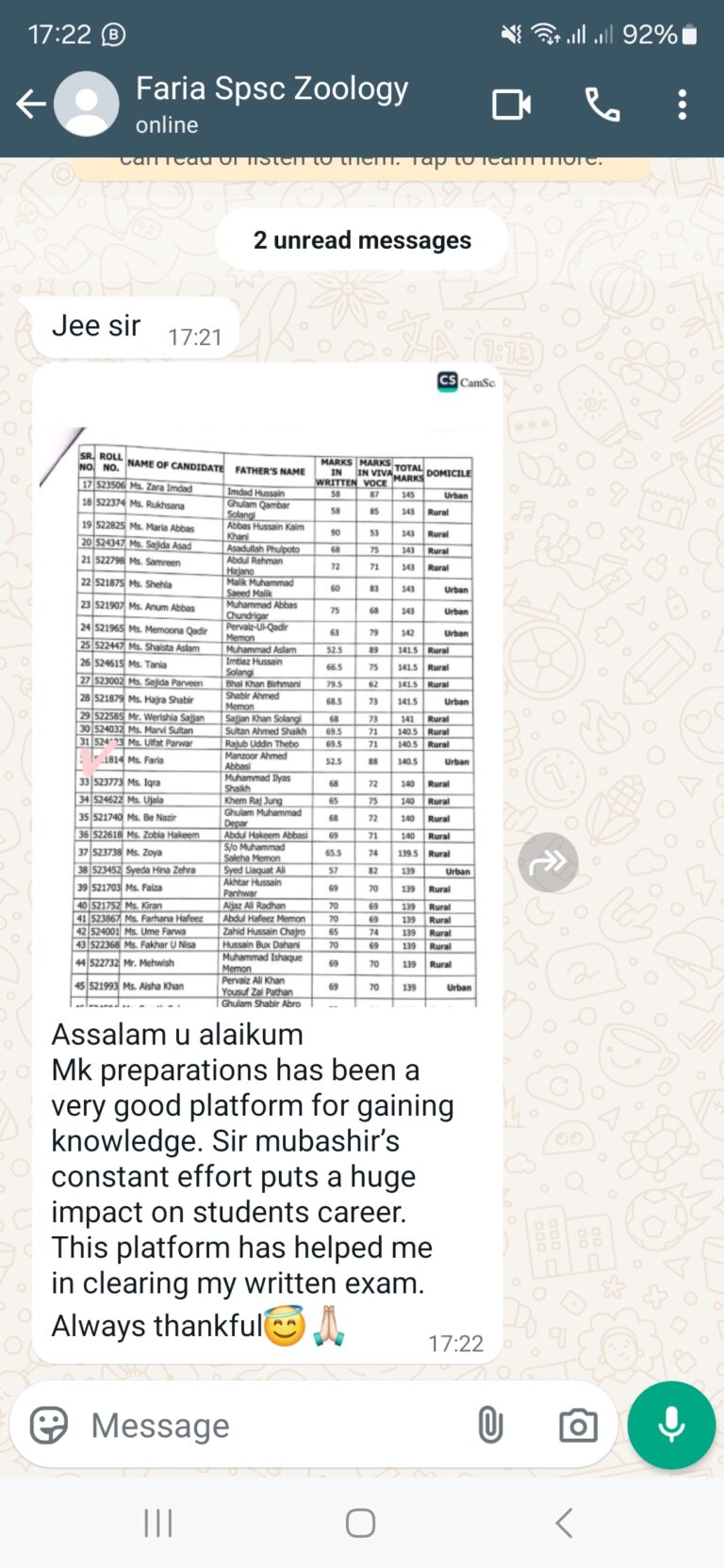Forward the shared result image
The image size is (724, 1568).
pos(548,861)
